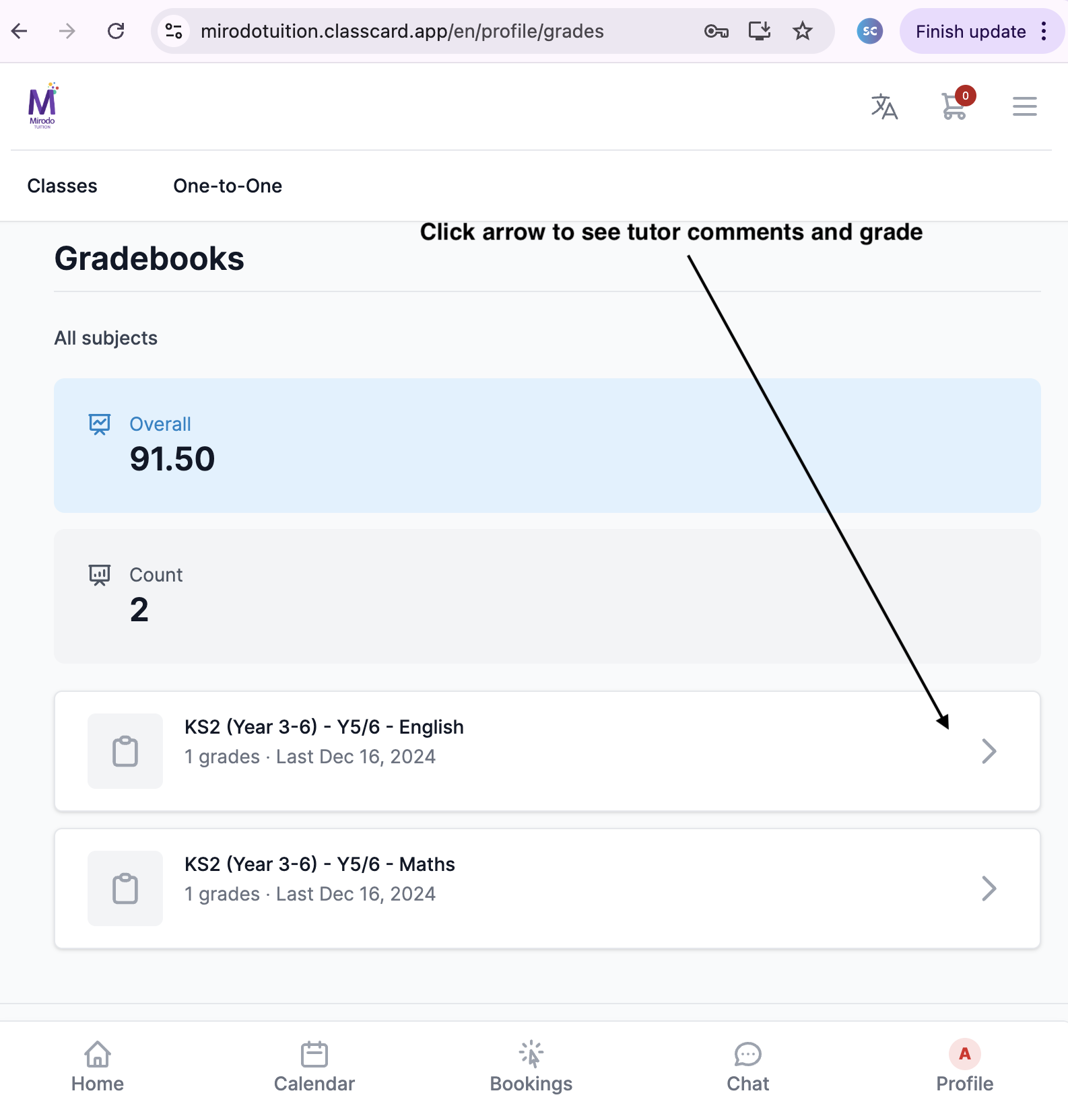The image size is (1068, 1120).
Task: Tap the Finish update button
Action: point(970,32)
